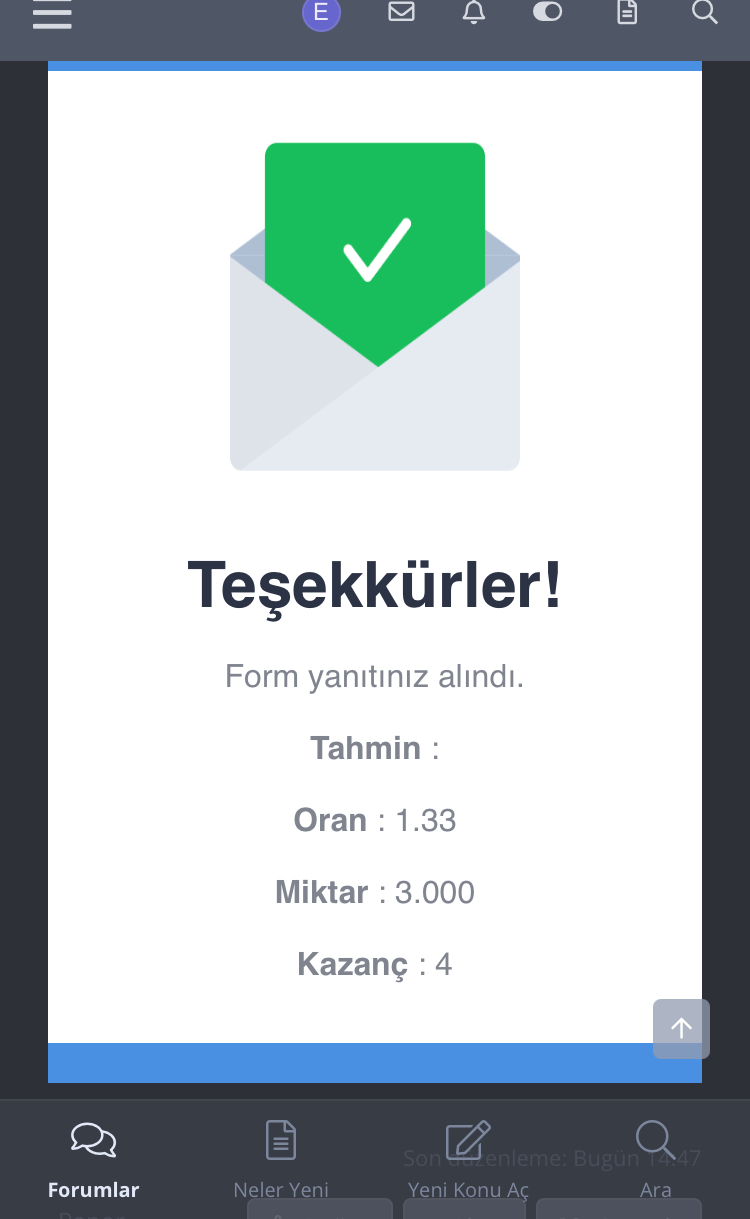Open the E profile avatar

(x=321, y=13)
